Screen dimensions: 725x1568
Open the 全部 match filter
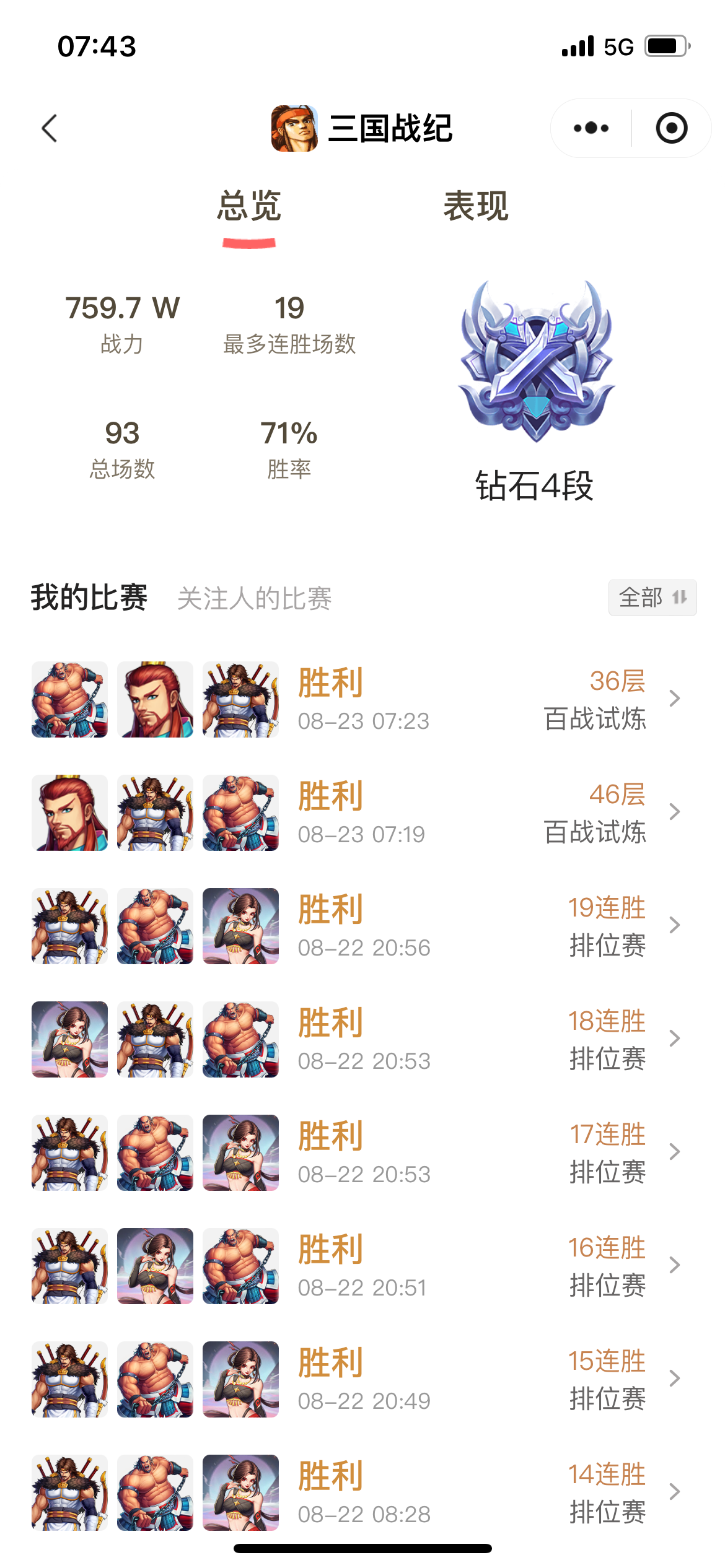651,597
